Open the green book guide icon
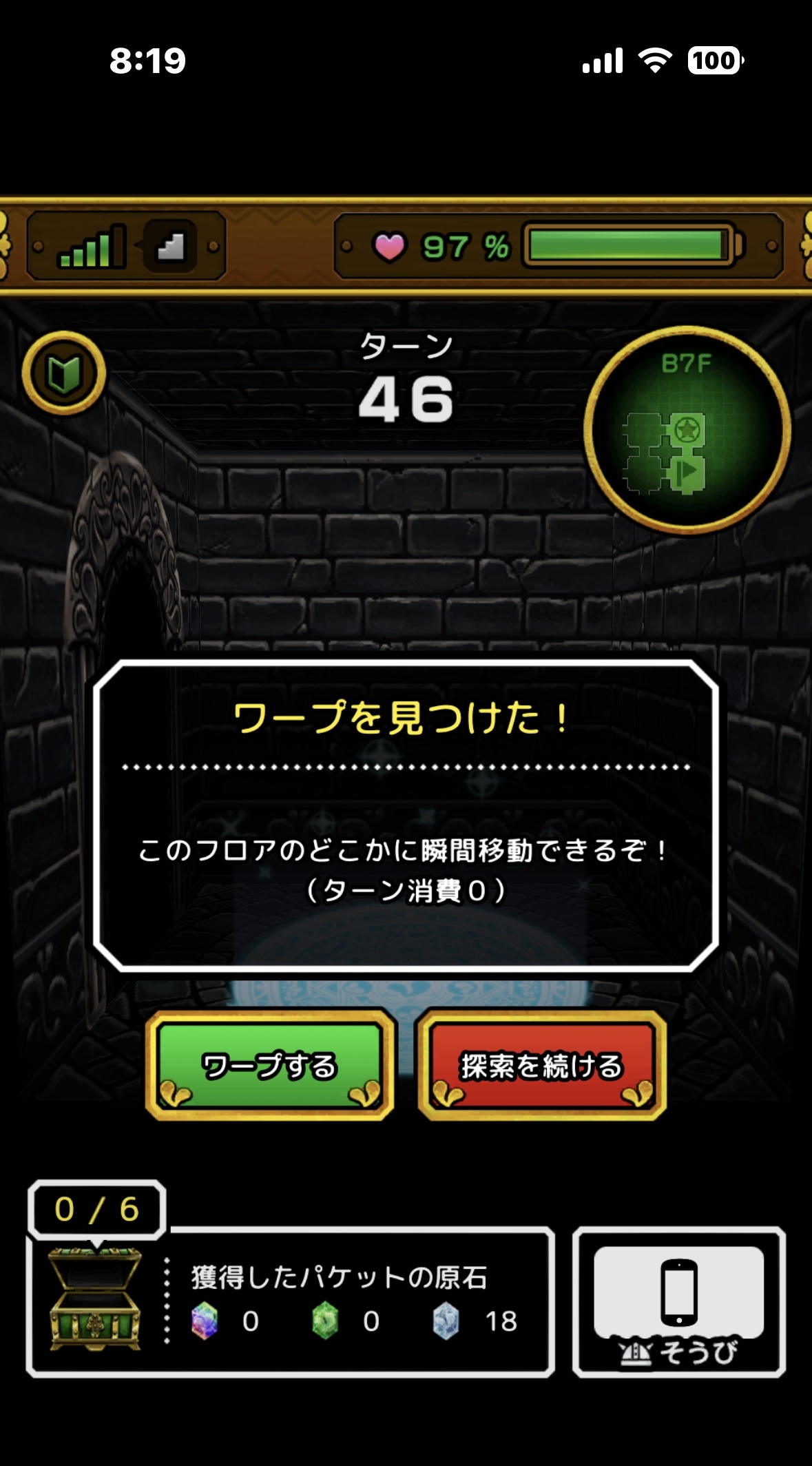 [64, 373]
